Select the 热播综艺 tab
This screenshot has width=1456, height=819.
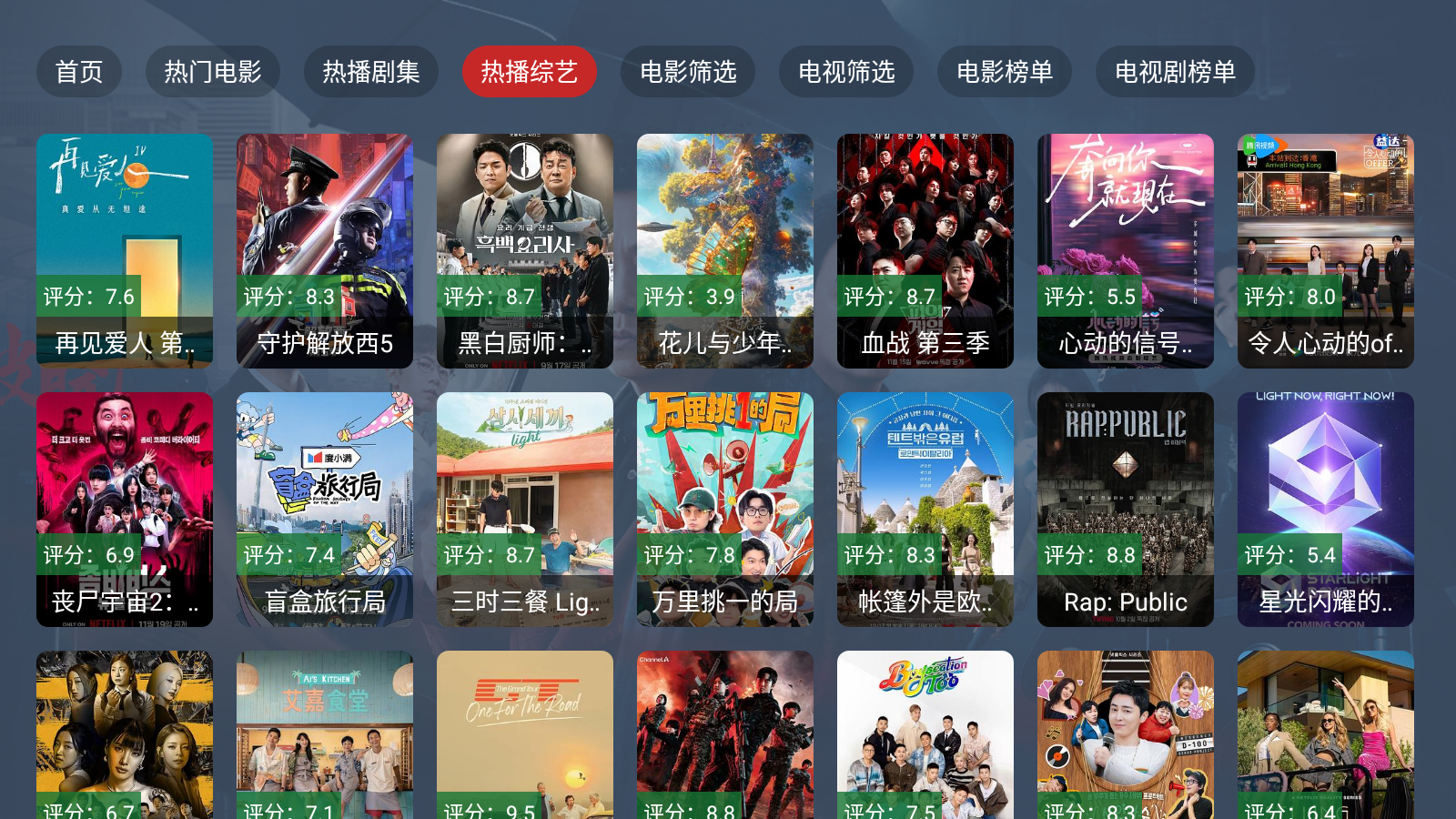(529, 72)
